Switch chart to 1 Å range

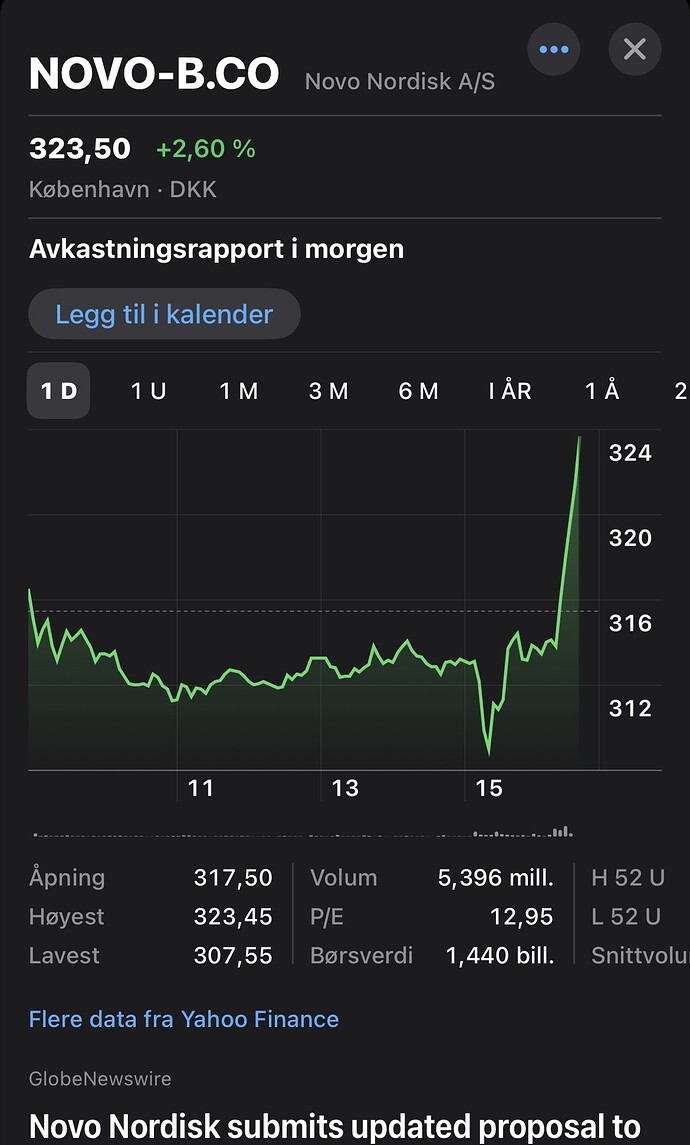pyautogui.click(x=602, y=391)
